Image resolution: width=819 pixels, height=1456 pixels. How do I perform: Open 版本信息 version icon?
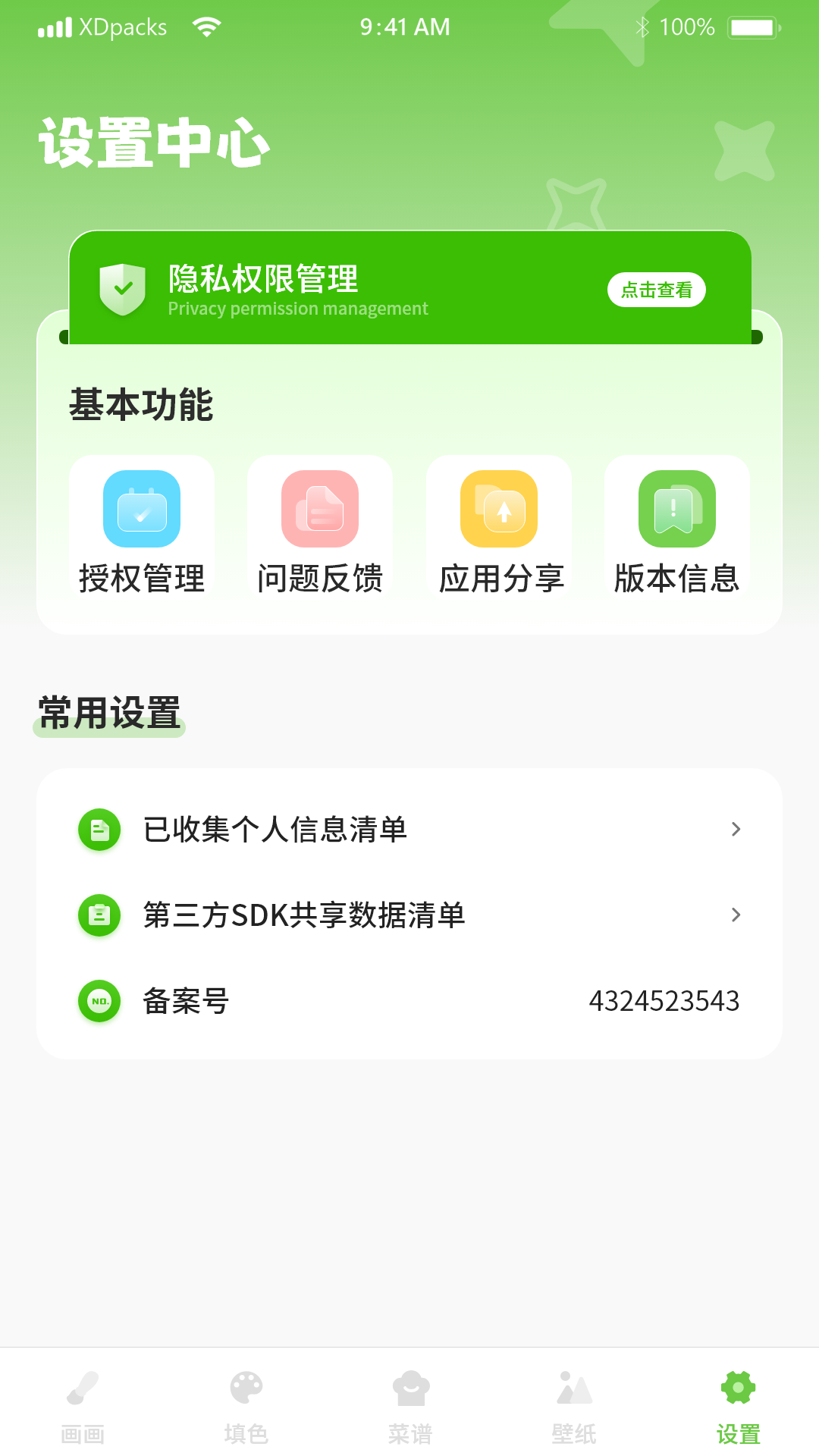point(676,510)
